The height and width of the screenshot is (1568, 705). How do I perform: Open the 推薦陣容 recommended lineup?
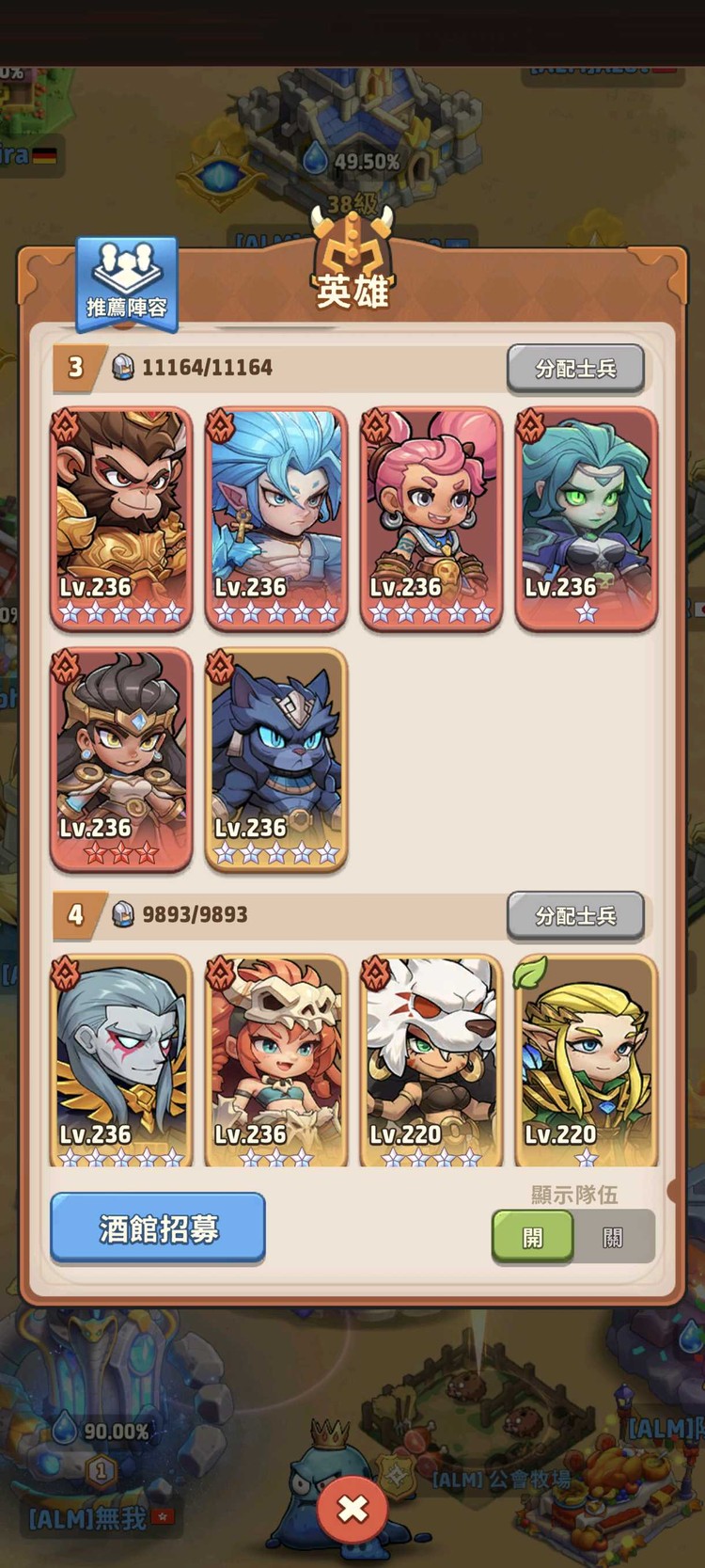coord(126,284)
